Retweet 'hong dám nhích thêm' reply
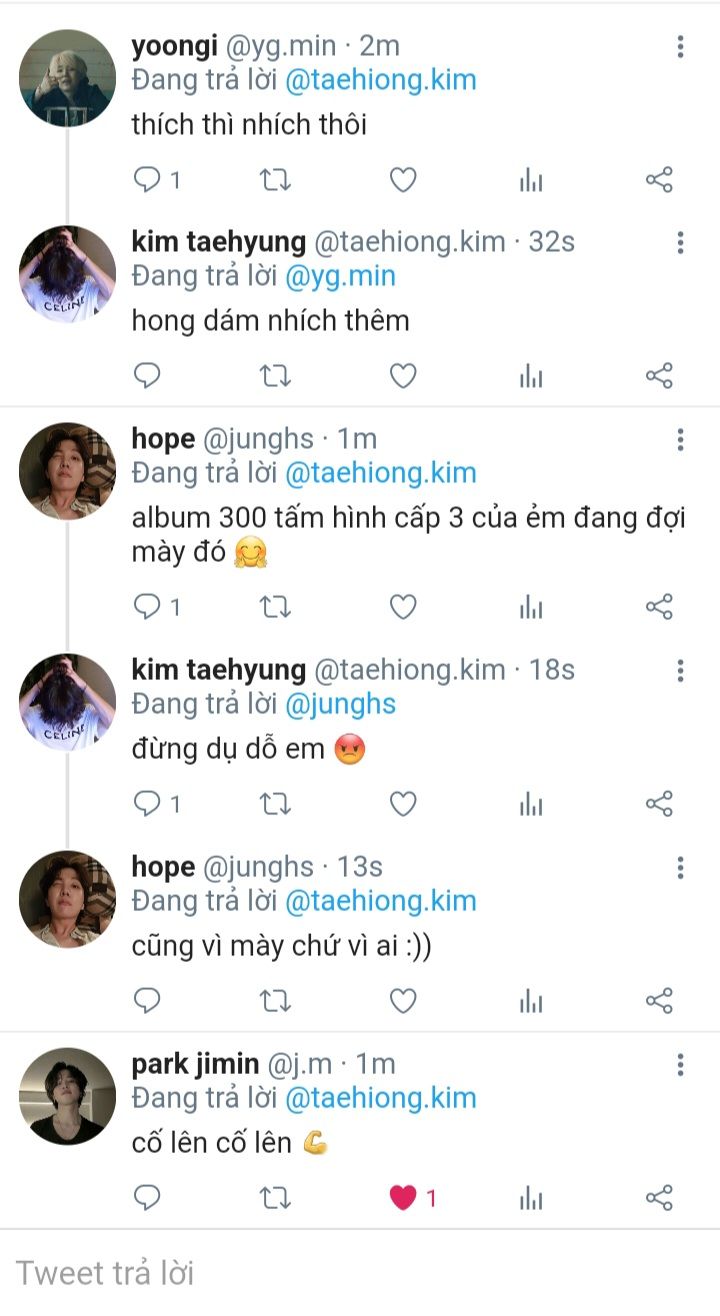This screenshot has width=720, height=1316. click(x=275, y=376)
